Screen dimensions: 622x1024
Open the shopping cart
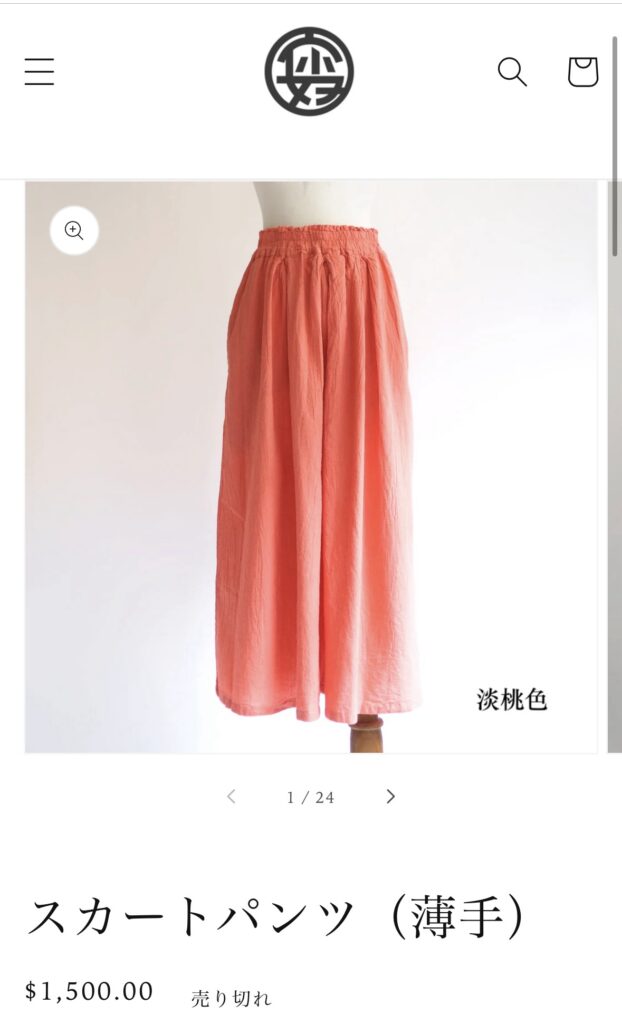tap(582, 72)
